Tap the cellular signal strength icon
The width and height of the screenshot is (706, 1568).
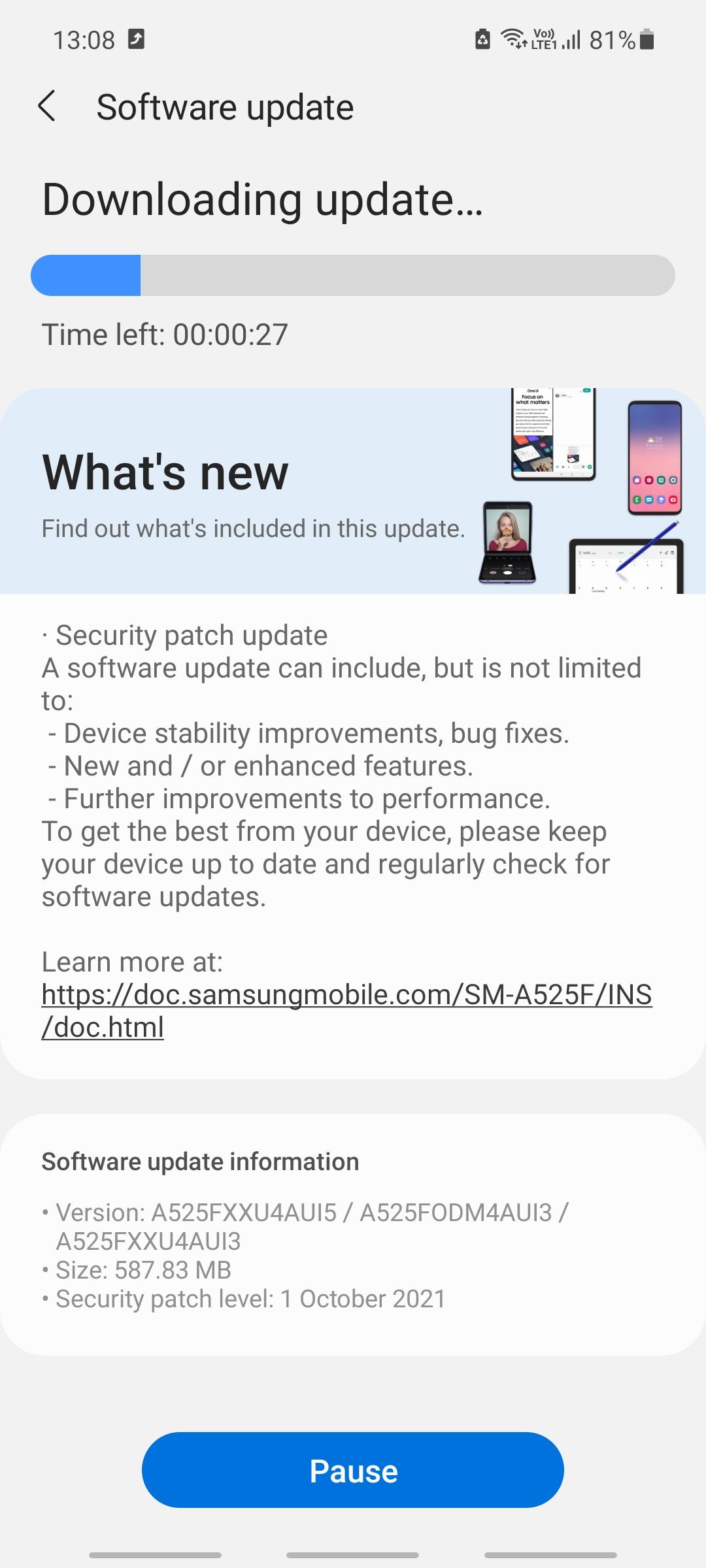pos(570,41)
